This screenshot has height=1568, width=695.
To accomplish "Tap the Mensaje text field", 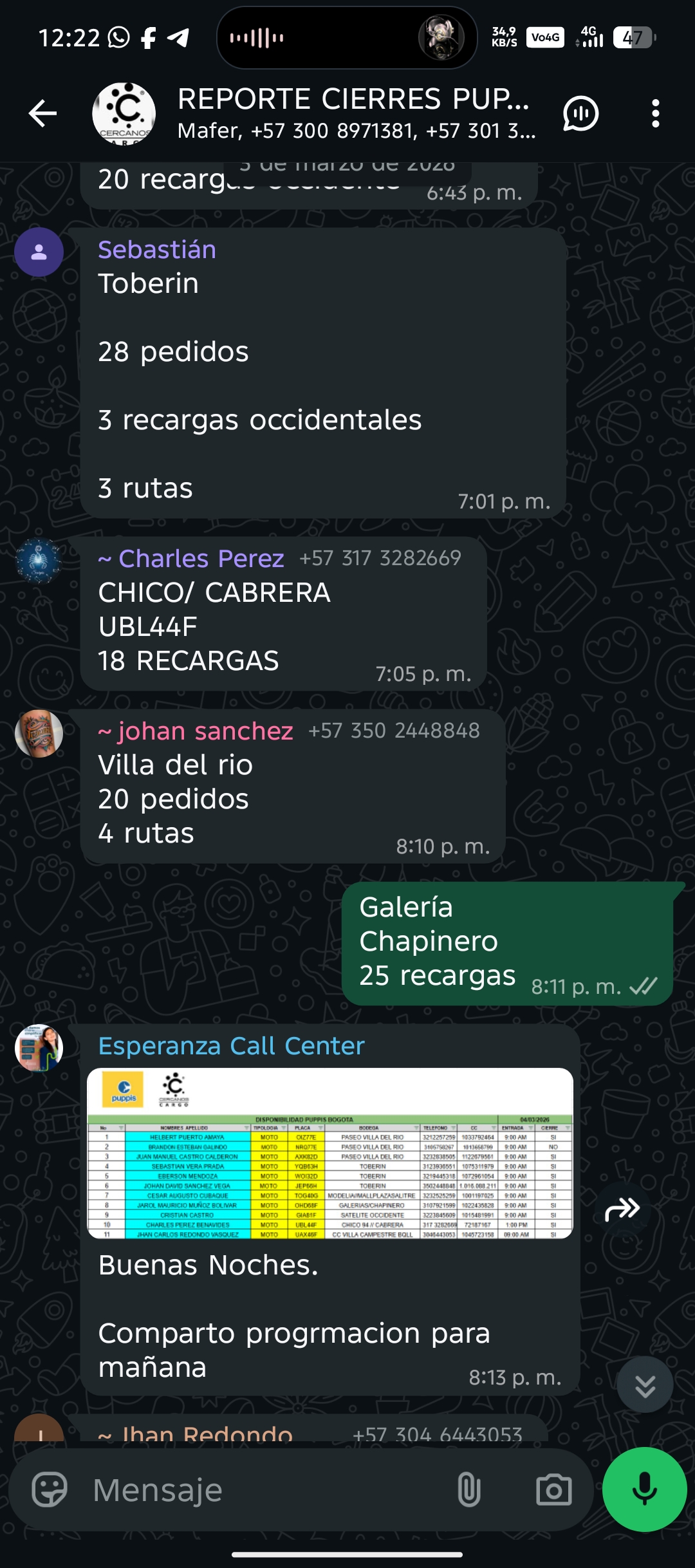I will [270, 1489].
